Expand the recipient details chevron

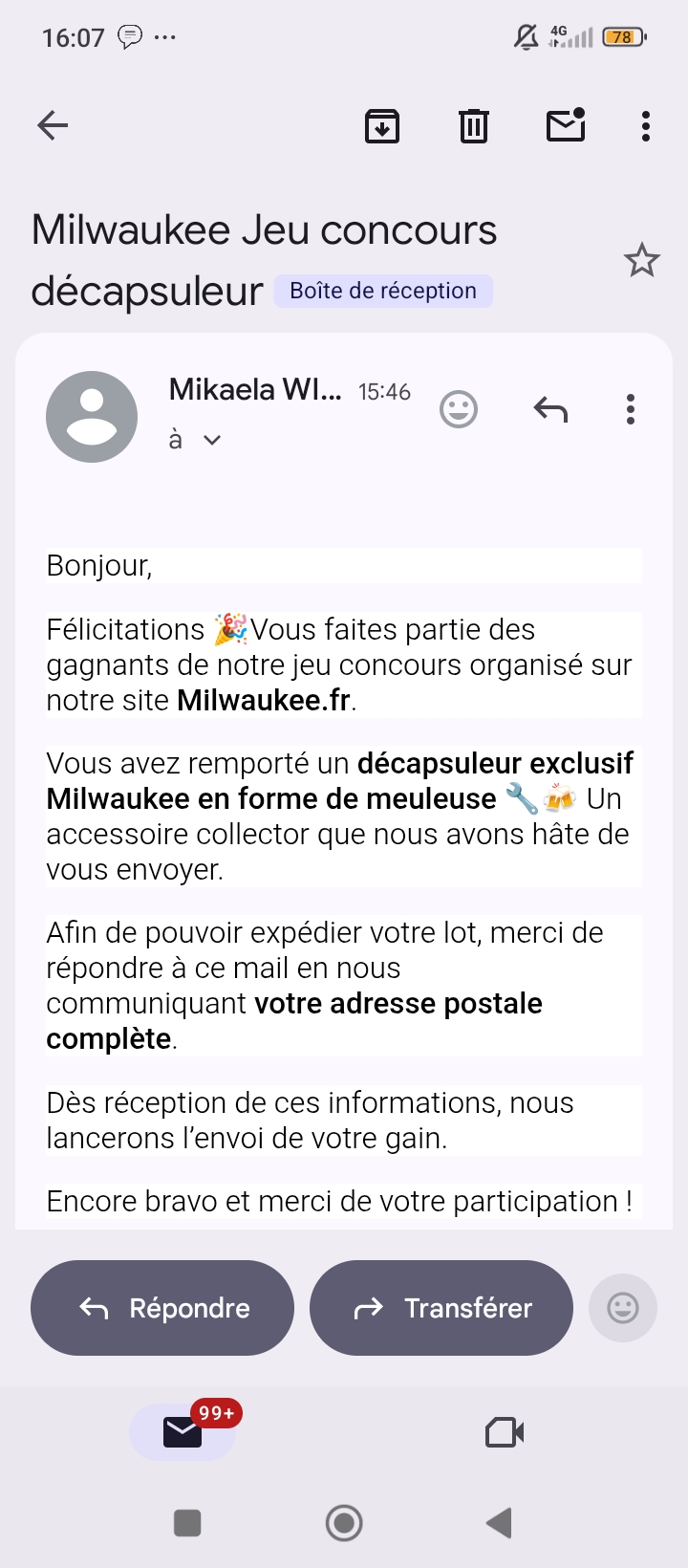click(x=212, y=440)
